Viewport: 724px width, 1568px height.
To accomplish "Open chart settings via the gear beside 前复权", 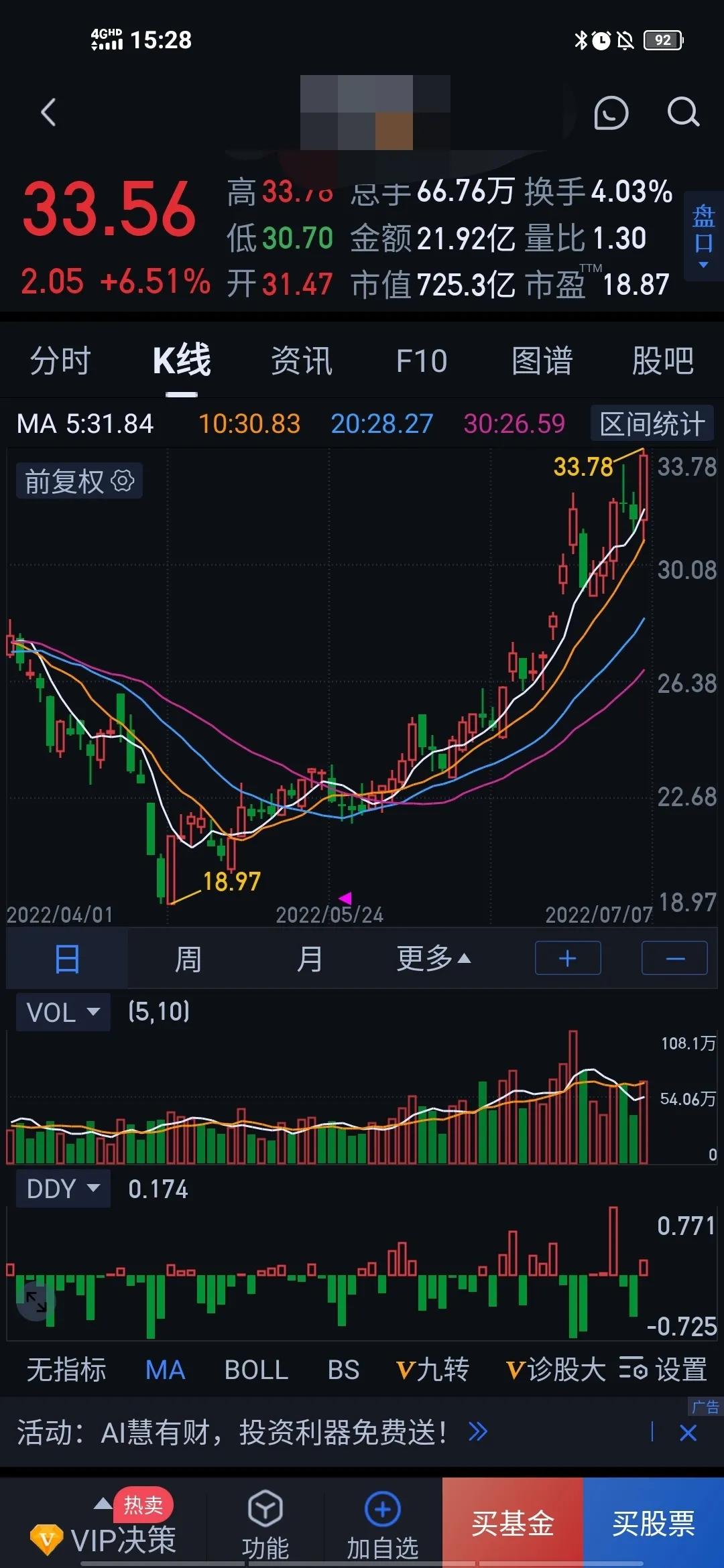I will 121,480.
